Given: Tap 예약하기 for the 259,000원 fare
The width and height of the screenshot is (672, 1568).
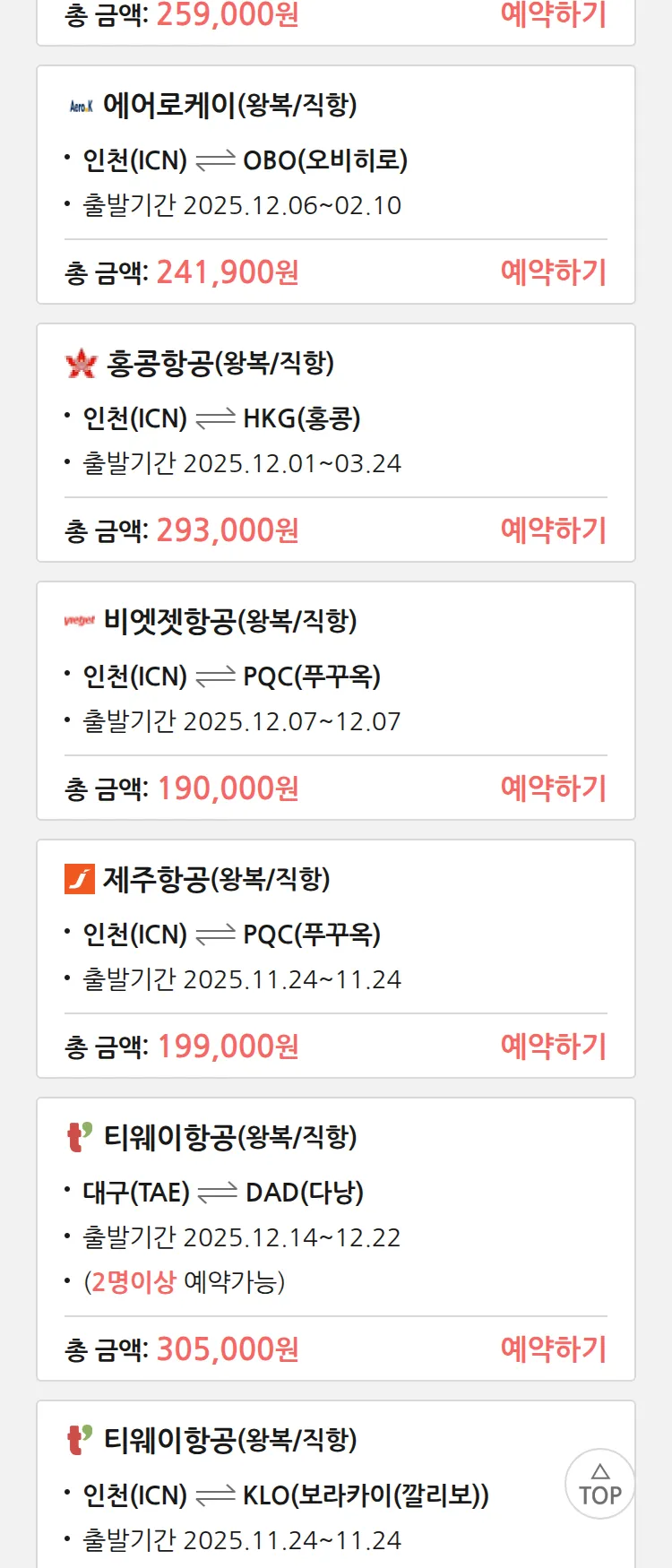Looking at the screenshot, I should (553, 15).
